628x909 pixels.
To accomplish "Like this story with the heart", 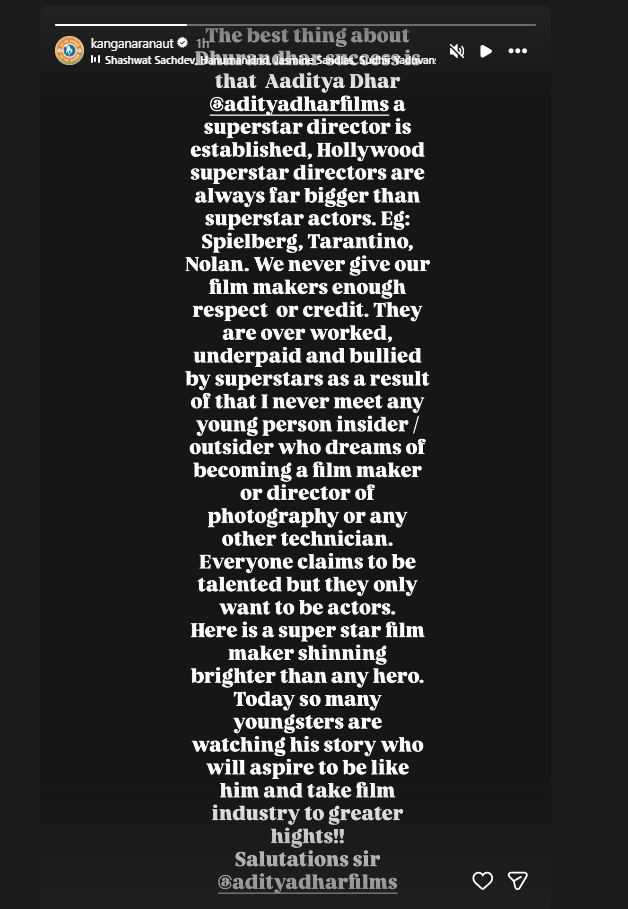I will coord(483,881).
